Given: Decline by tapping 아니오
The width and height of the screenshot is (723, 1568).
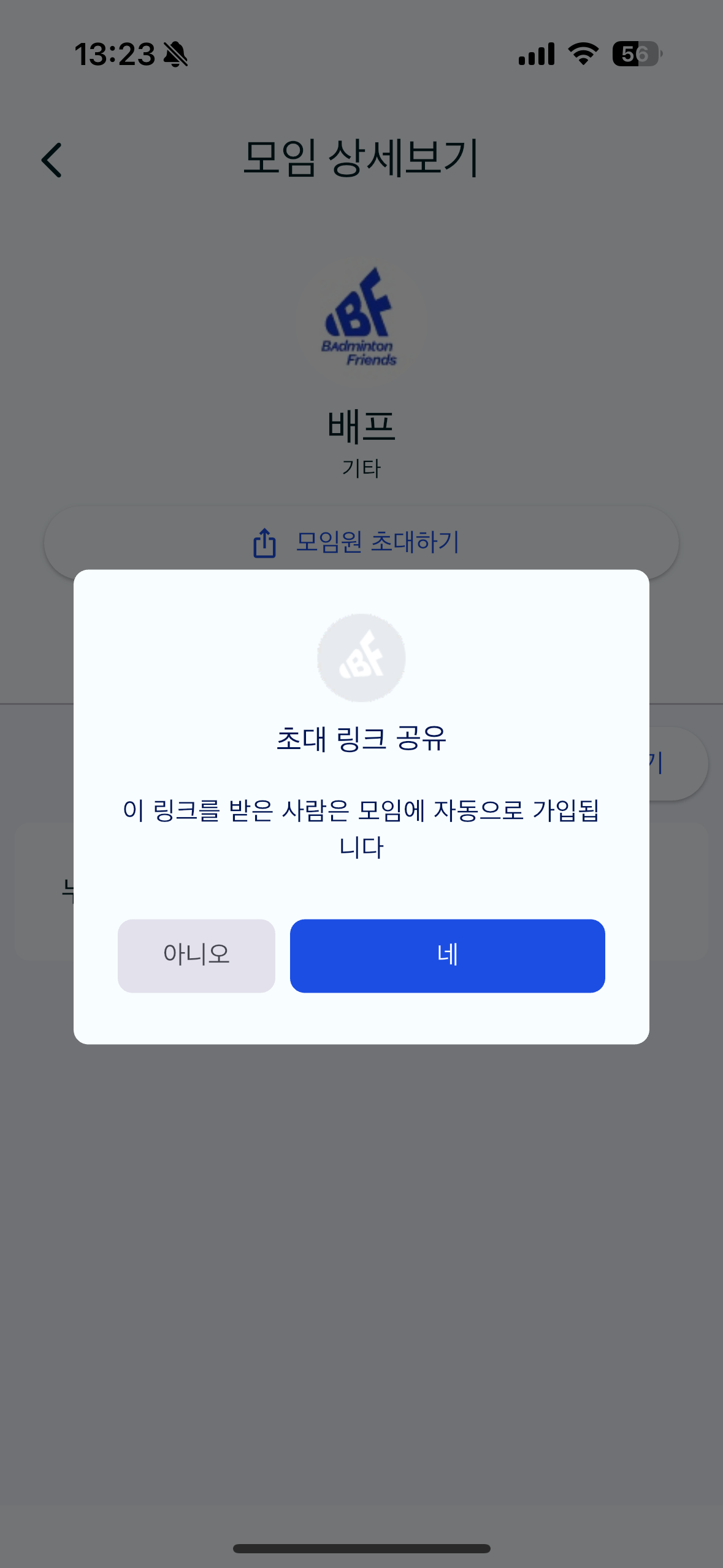Looking at the screenshot, I should 196,955.
